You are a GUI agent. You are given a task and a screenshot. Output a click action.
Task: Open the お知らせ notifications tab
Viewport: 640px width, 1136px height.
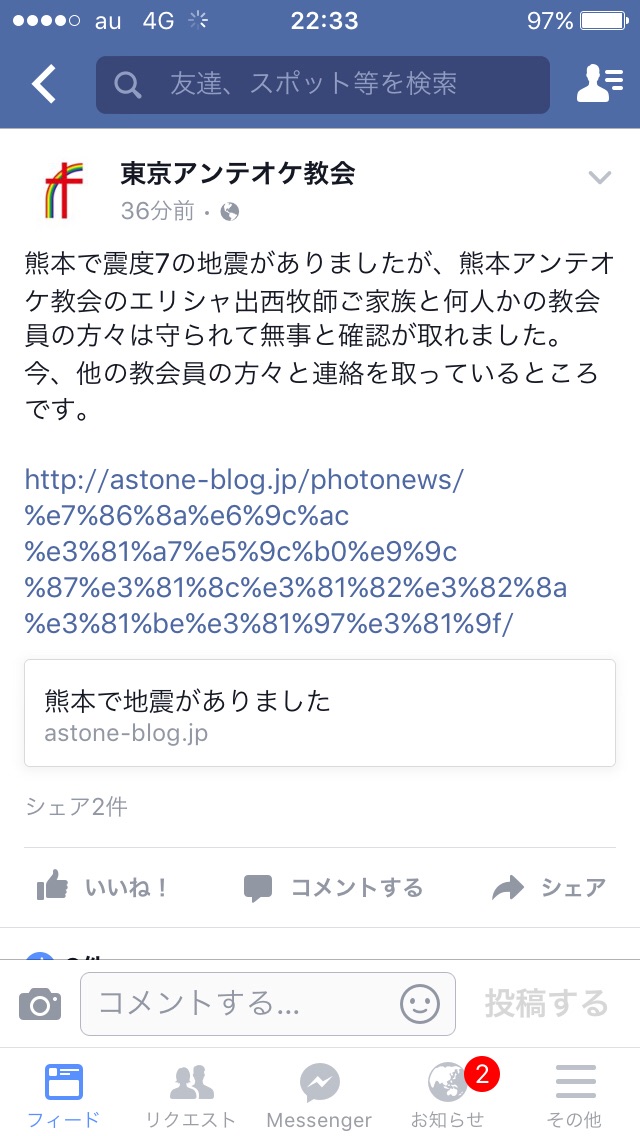point(447,1094)
